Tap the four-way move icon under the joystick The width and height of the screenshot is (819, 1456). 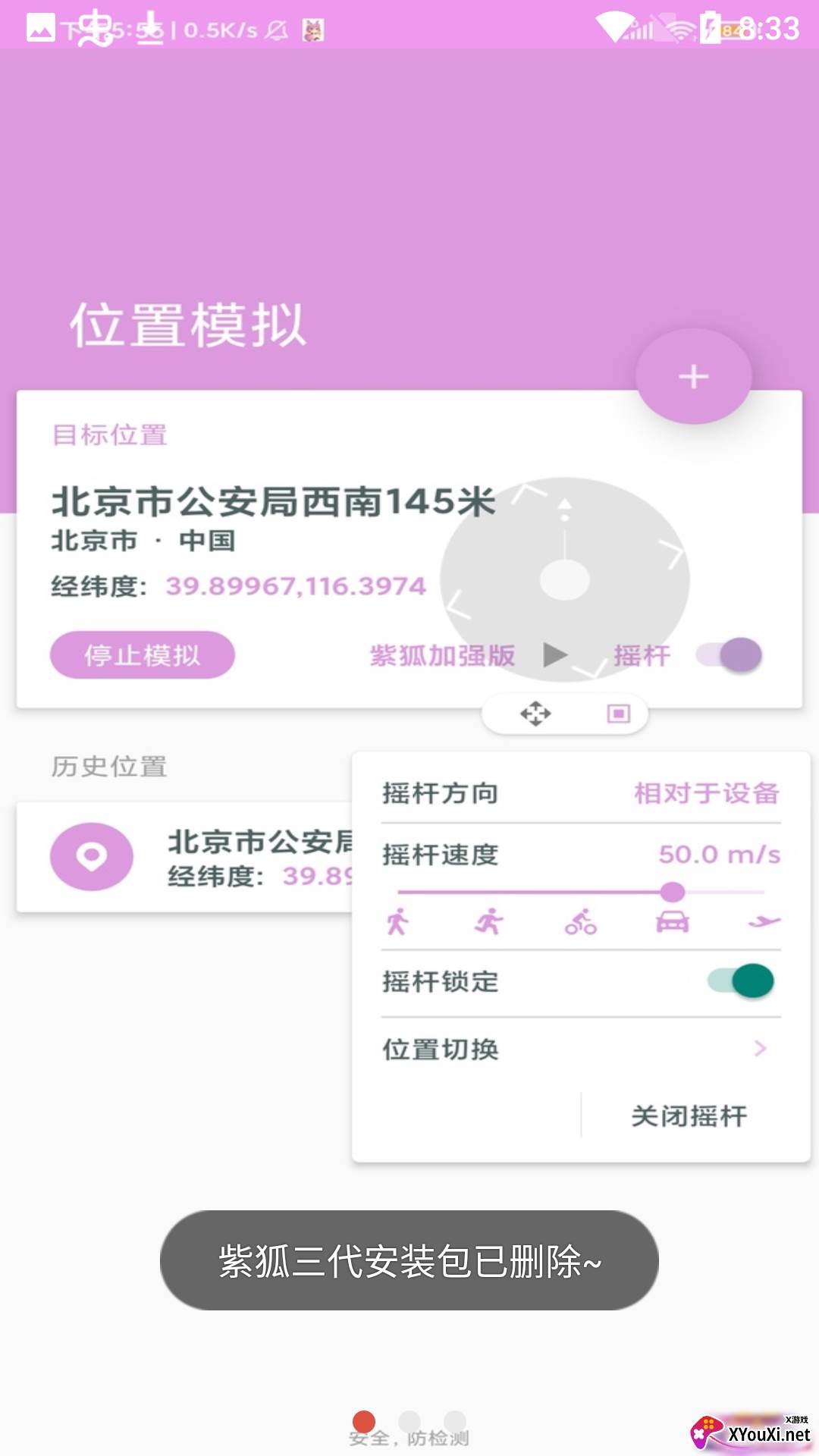point(535,714)
